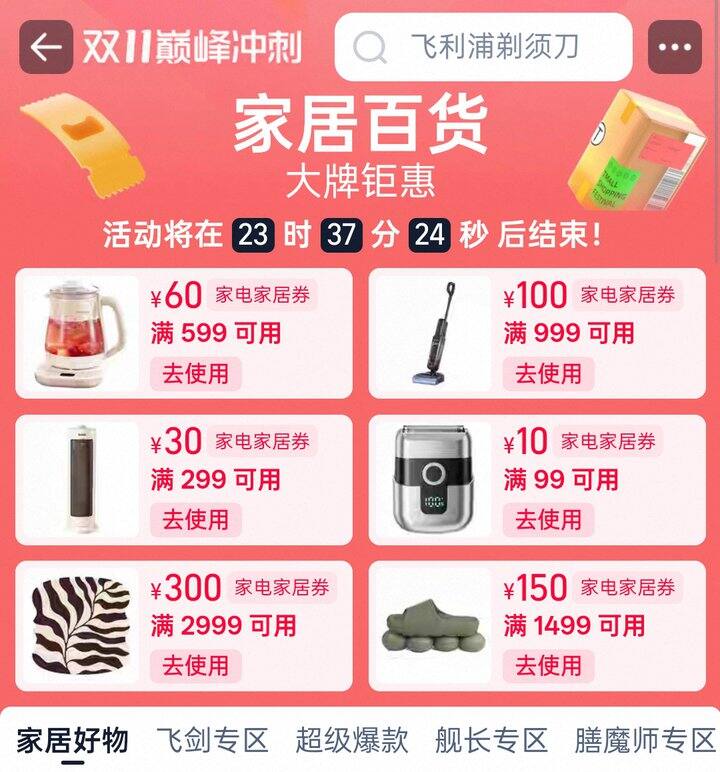Switch to the 超级爆款 tab
The width and height of the screenshot is (720, 772).
tap(352, 741)
